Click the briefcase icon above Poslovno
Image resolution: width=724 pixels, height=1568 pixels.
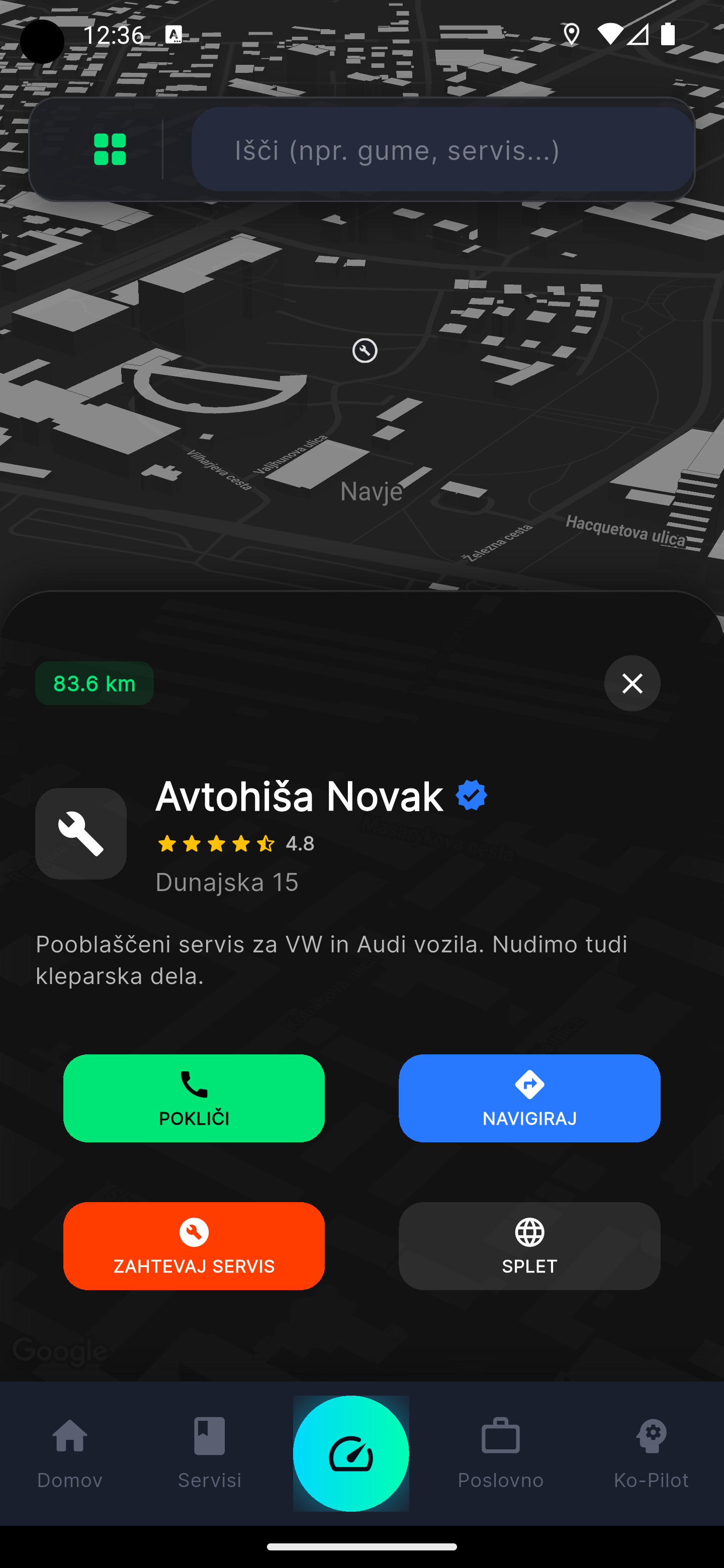(x=501, y=1436)
